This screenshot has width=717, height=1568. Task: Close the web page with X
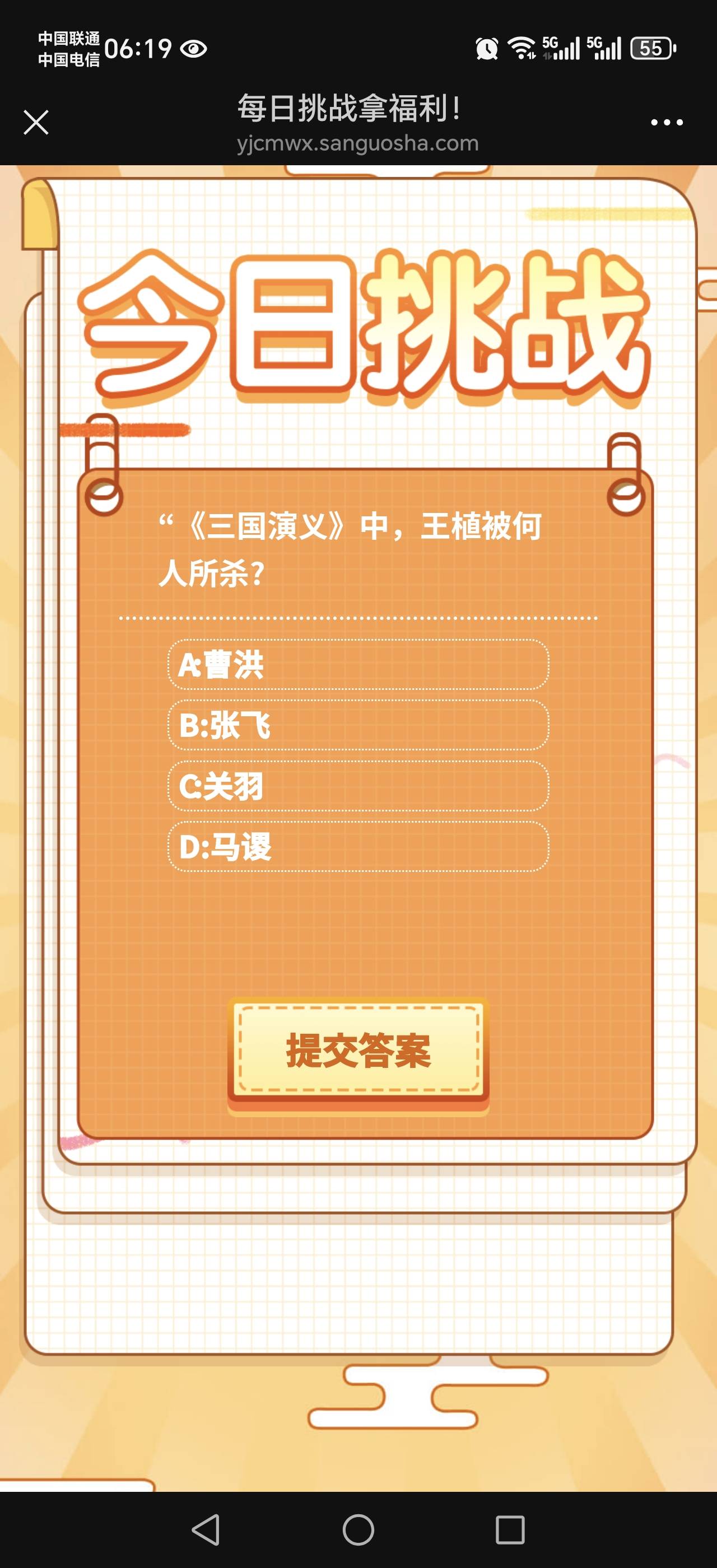click(36, 122)
